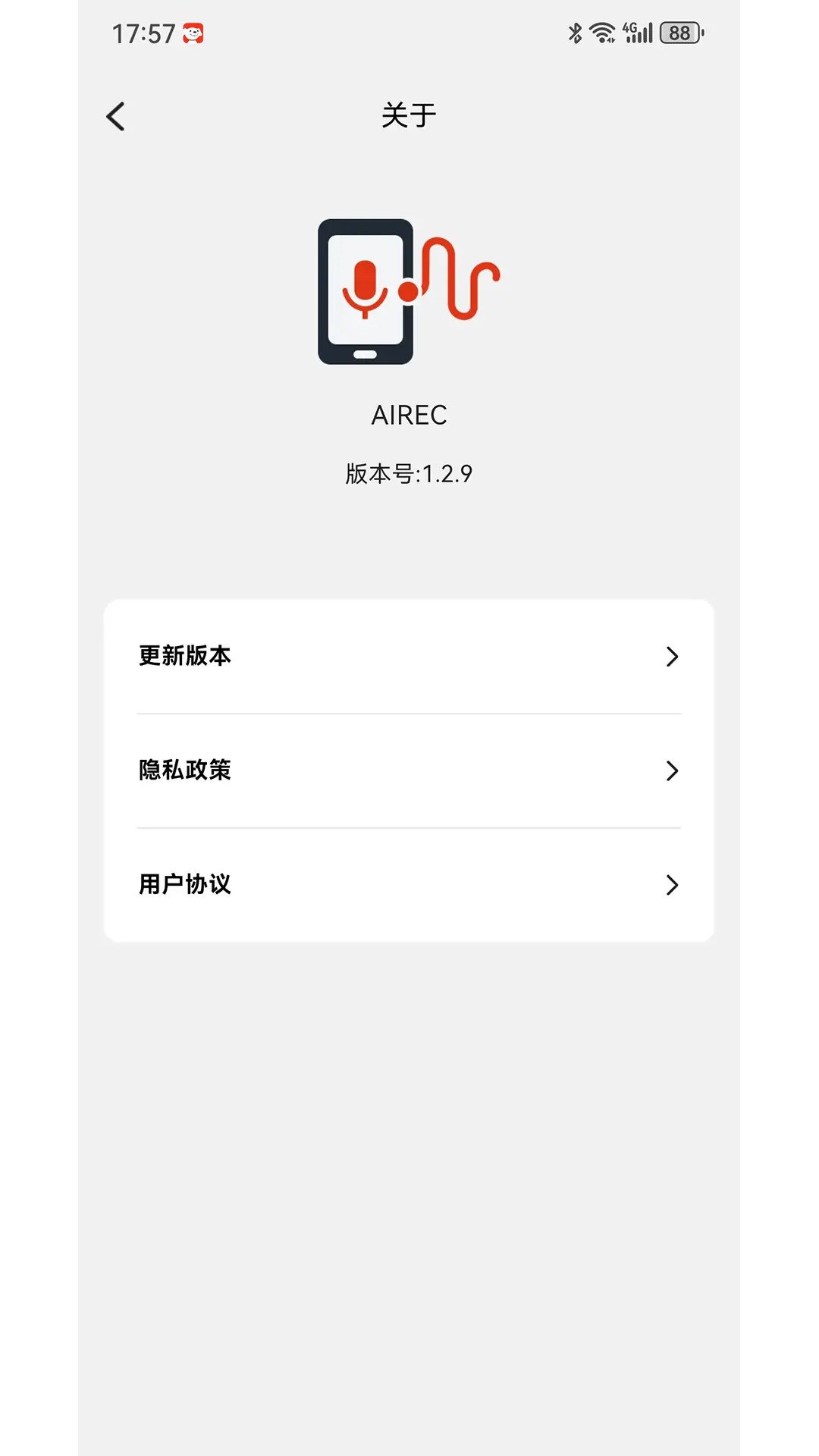The width and height of the screenshot is (819, 1456).
Task: Tap the 关于 page title
Action: tap(408, 115)
